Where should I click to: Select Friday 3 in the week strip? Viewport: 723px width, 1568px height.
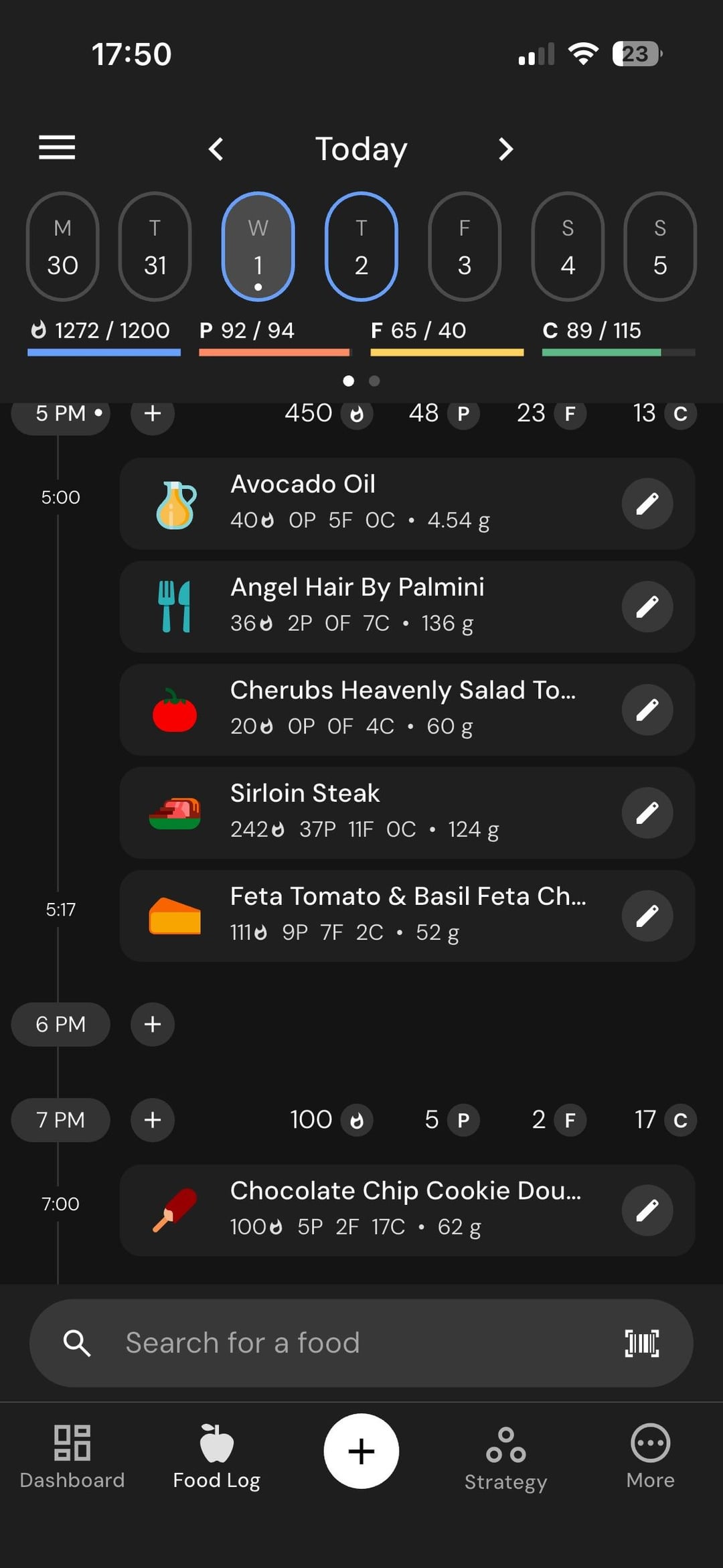coord(464,246)
